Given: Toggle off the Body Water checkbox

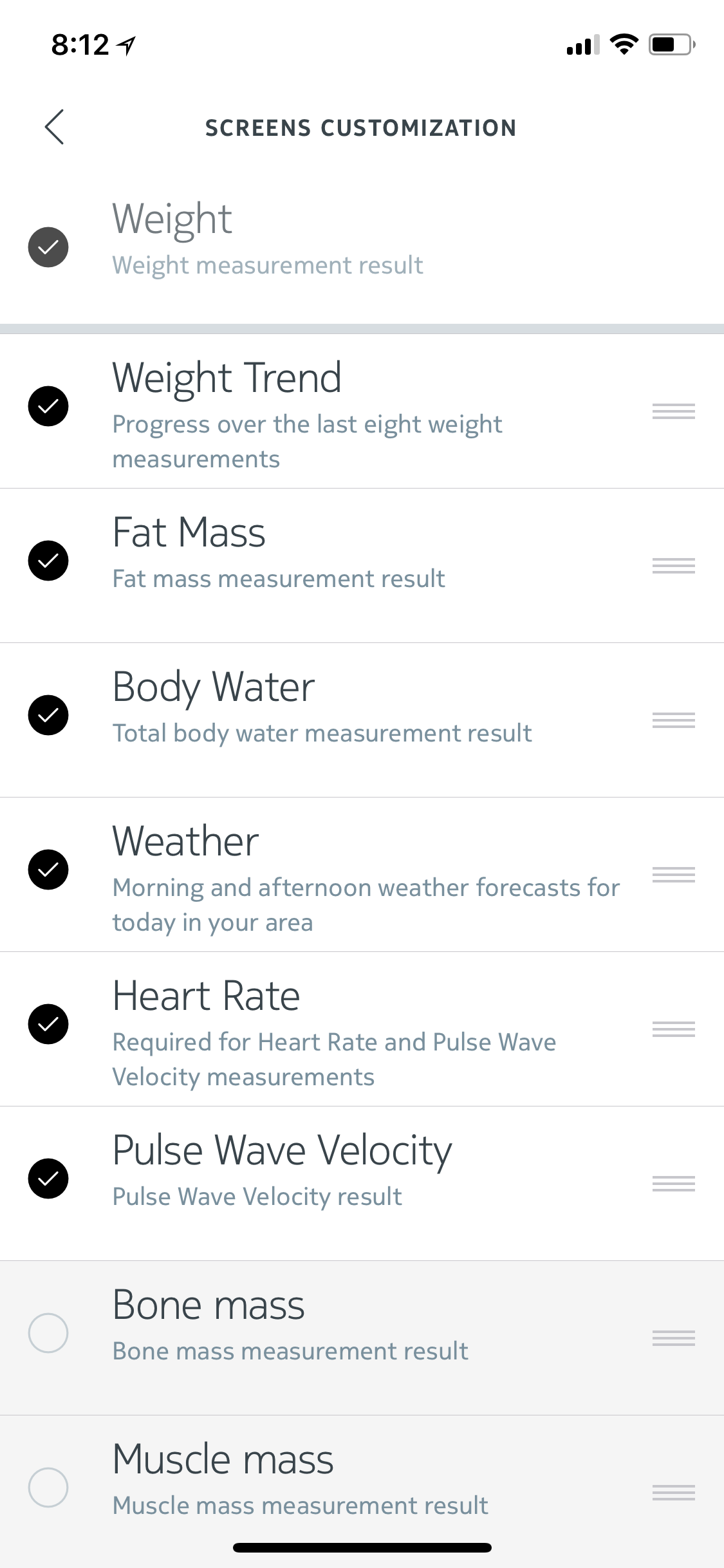Looking at the screenshot, I should pos(48,715).
